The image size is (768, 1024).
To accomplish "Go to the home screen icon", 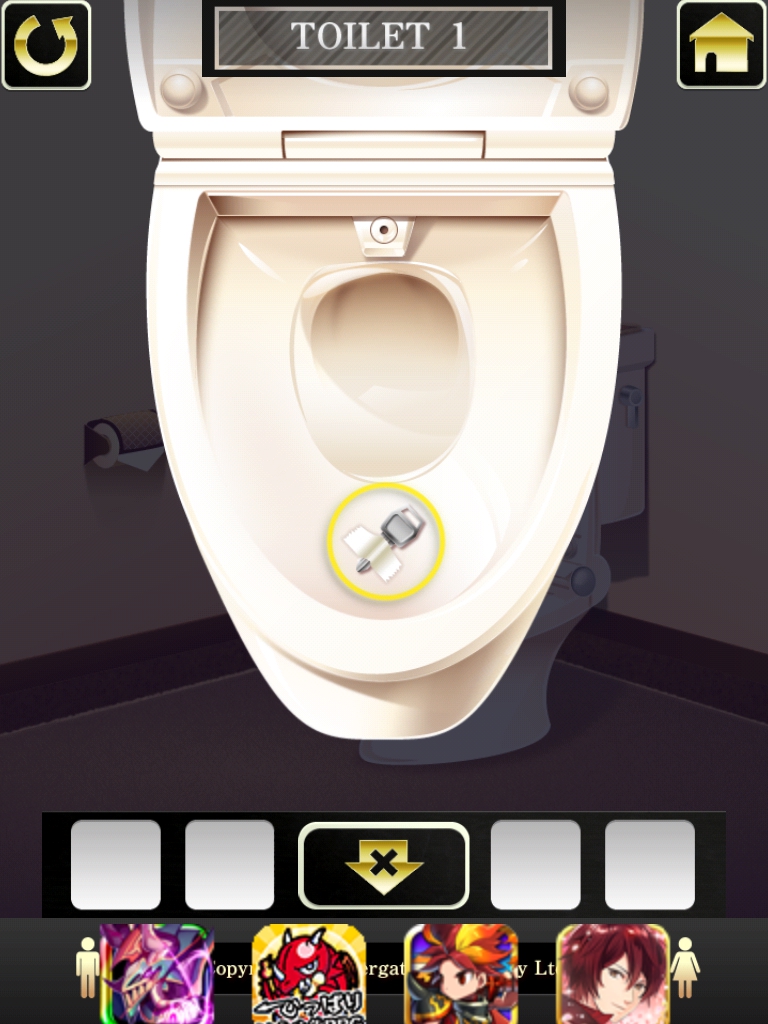I will coord(721,45).
